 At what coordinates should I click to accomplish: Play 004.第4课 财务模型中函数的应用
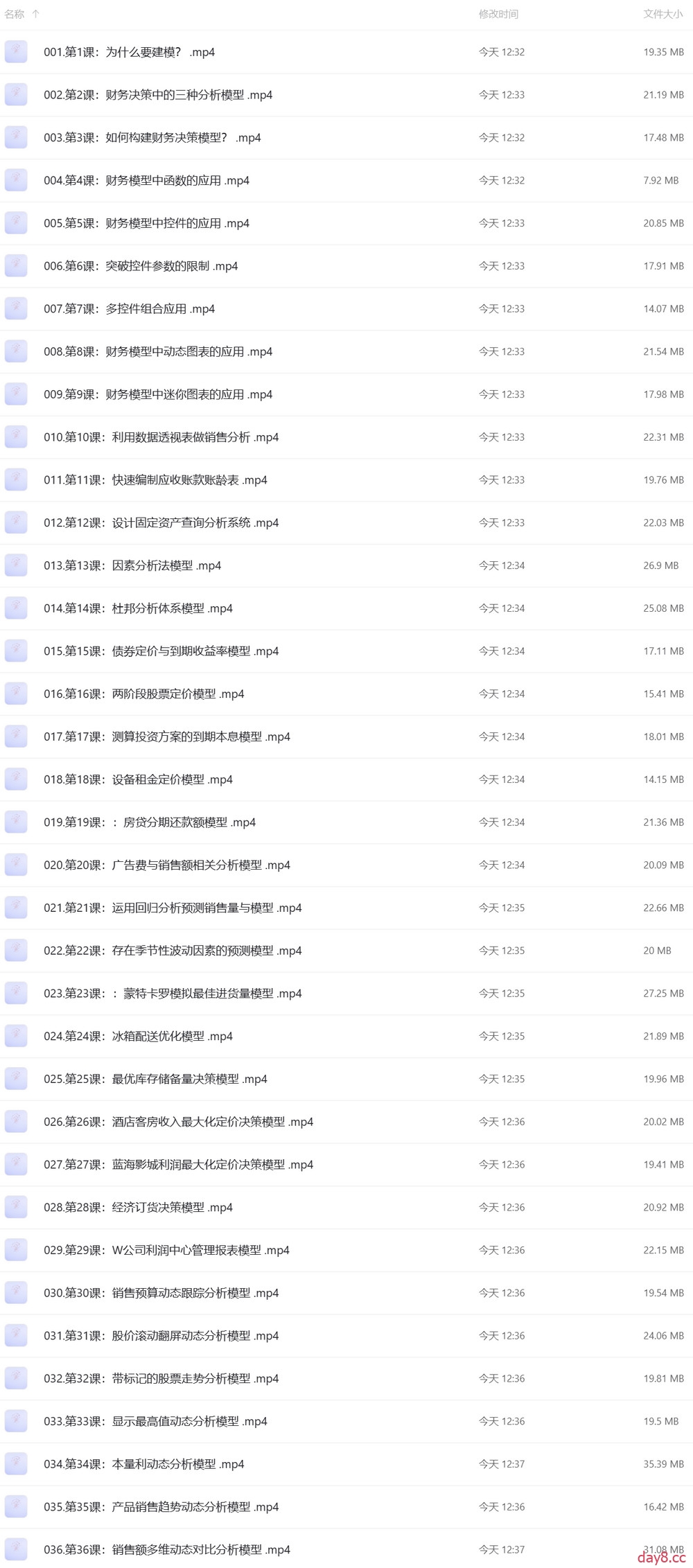point(146,181)
